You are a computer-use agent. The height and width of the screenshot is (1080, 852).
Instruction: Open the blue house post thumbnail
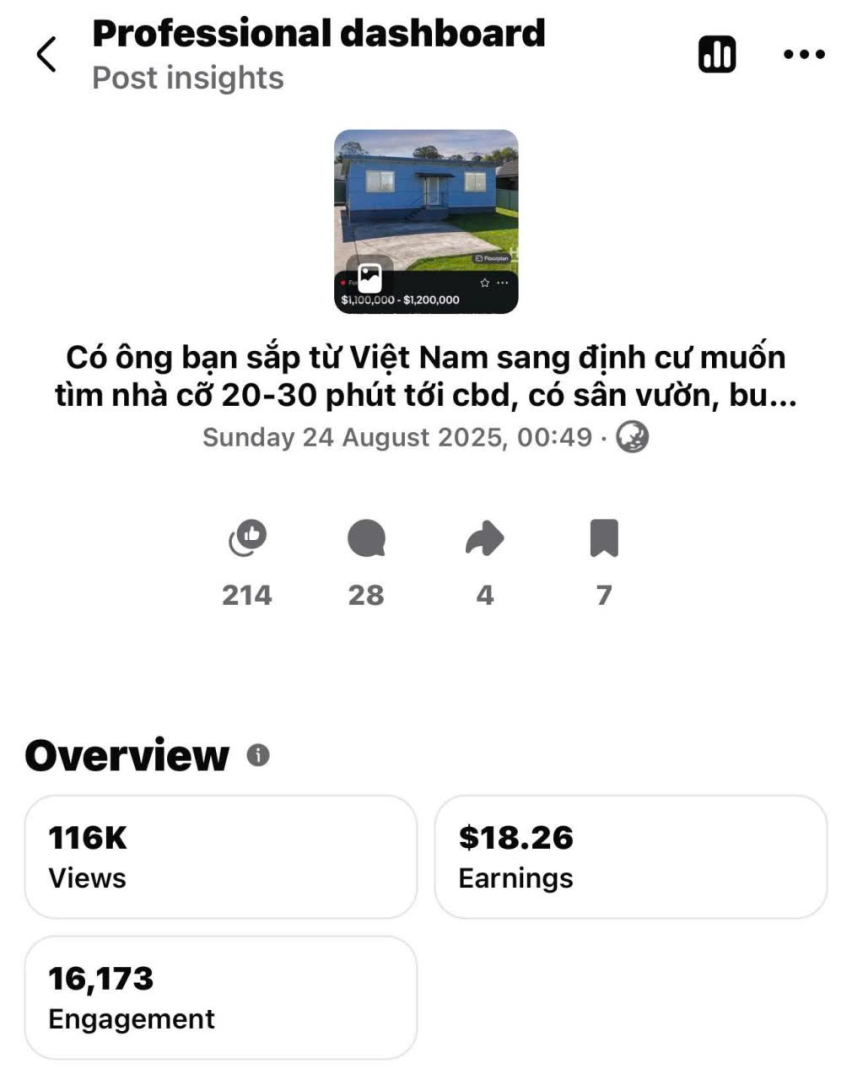pos(426,221)
